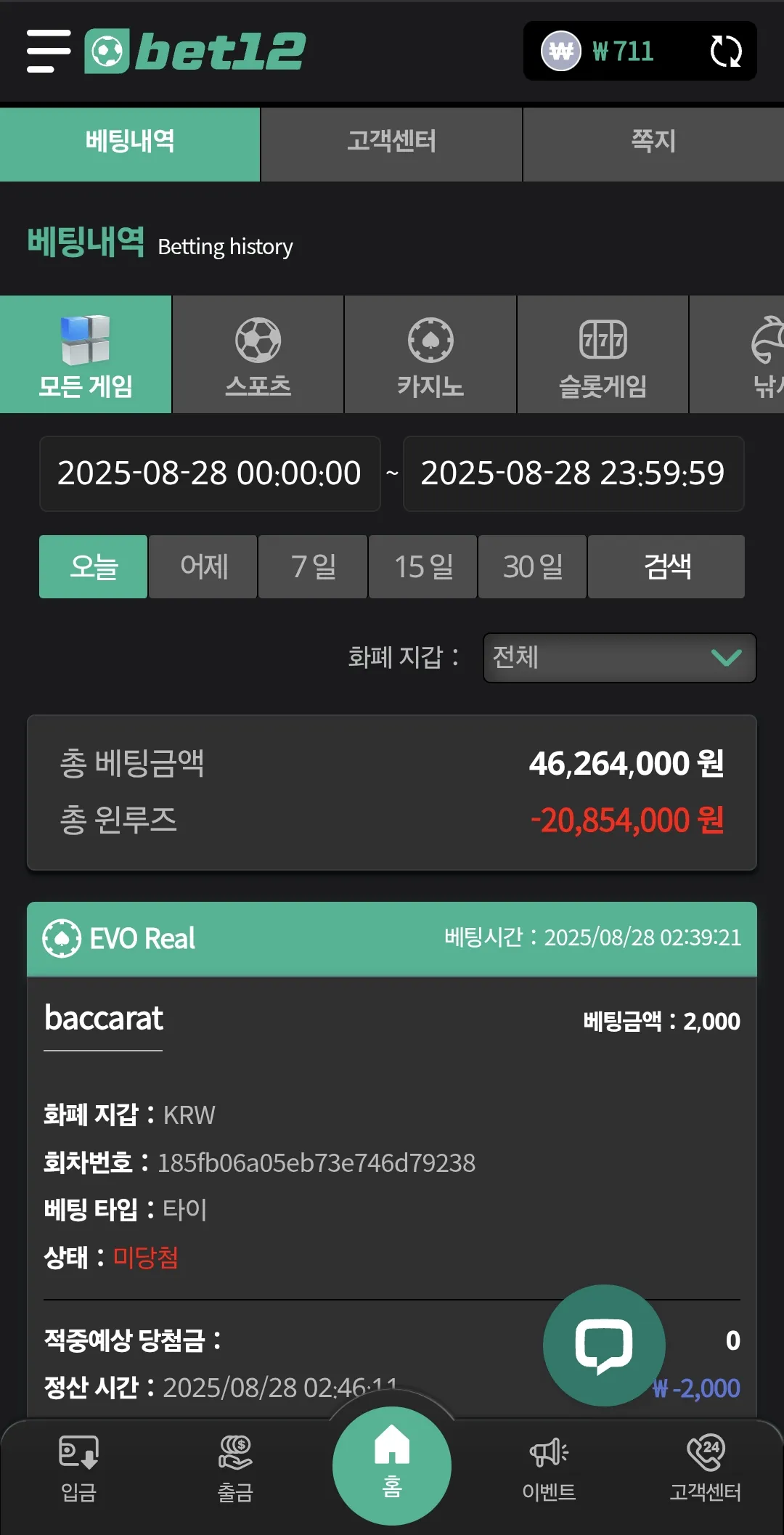Refresh the wallet balance

pos(725,52)
